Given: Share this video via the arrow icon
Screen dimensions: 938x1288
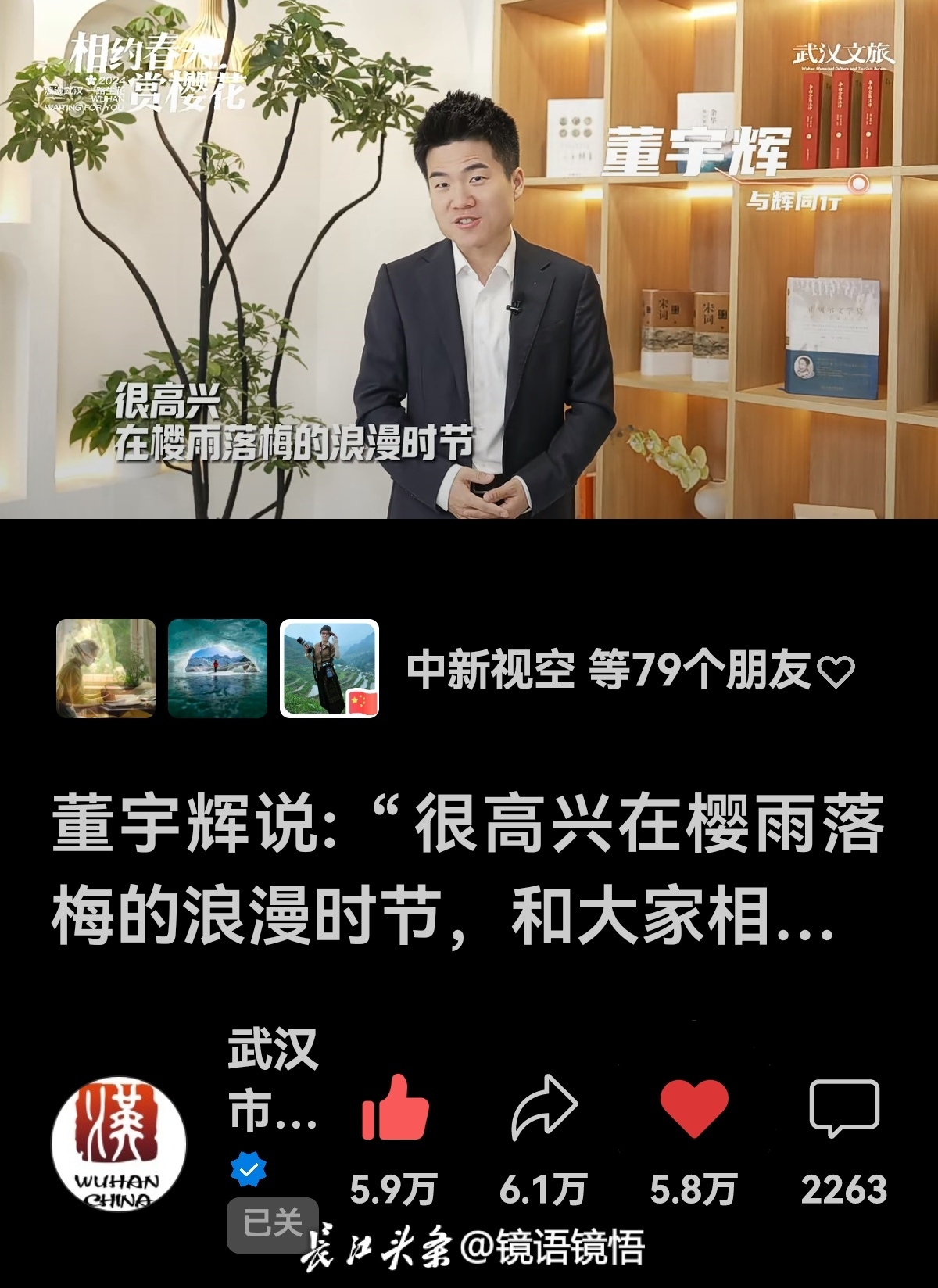Looking at the screenshot, I should (x=544, y=1107).
